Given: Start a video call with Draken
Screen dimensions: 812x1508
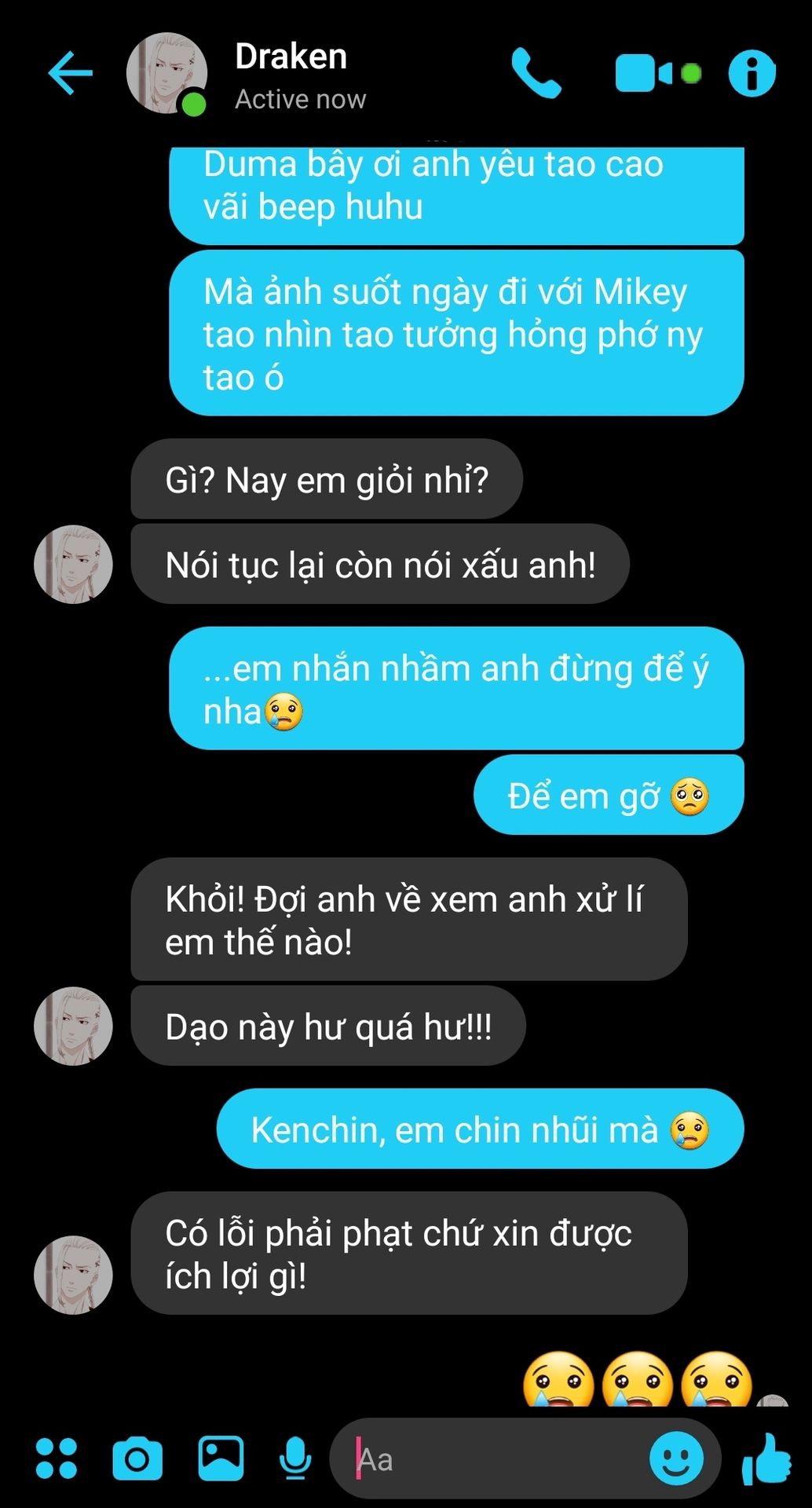Looking at the screenshot, I should pyautogui.click(x=645, y=74).
